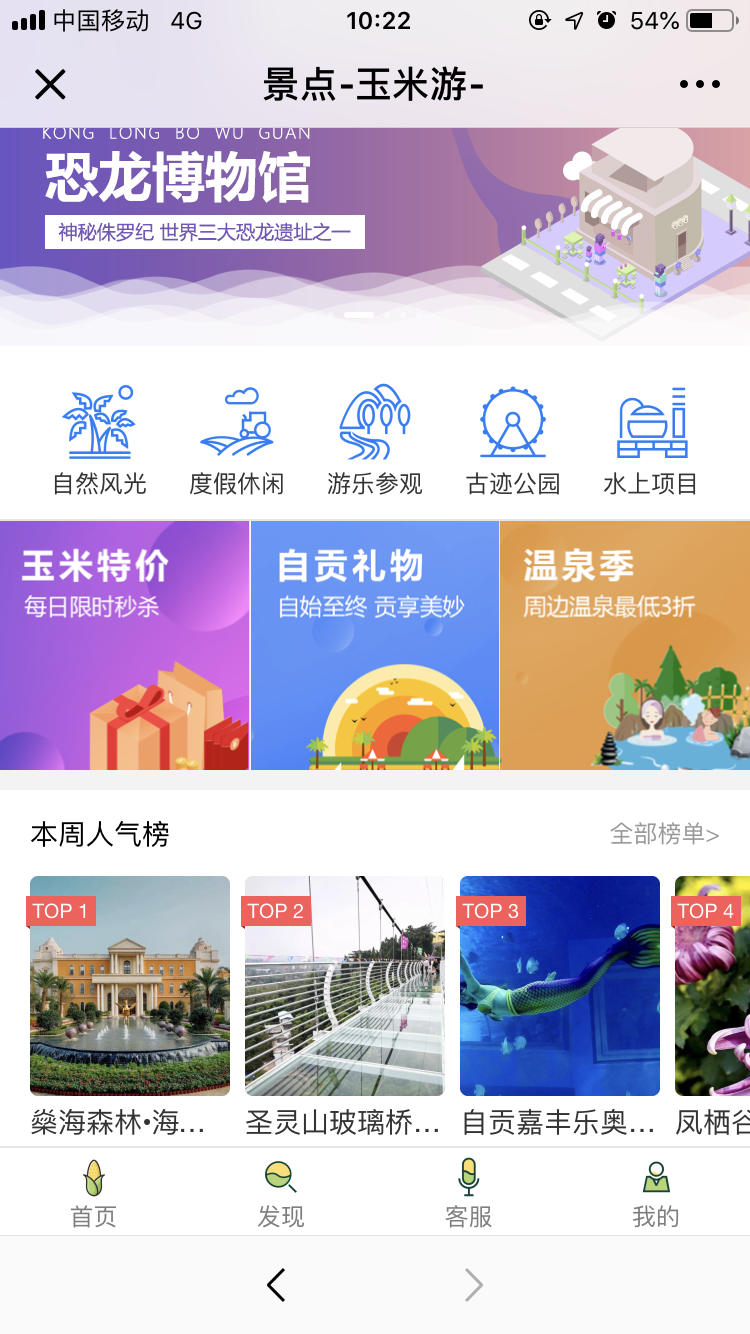
Task: Close the 景点-玉米游 page
Action: pyautogui.click(x=50, y=85)
